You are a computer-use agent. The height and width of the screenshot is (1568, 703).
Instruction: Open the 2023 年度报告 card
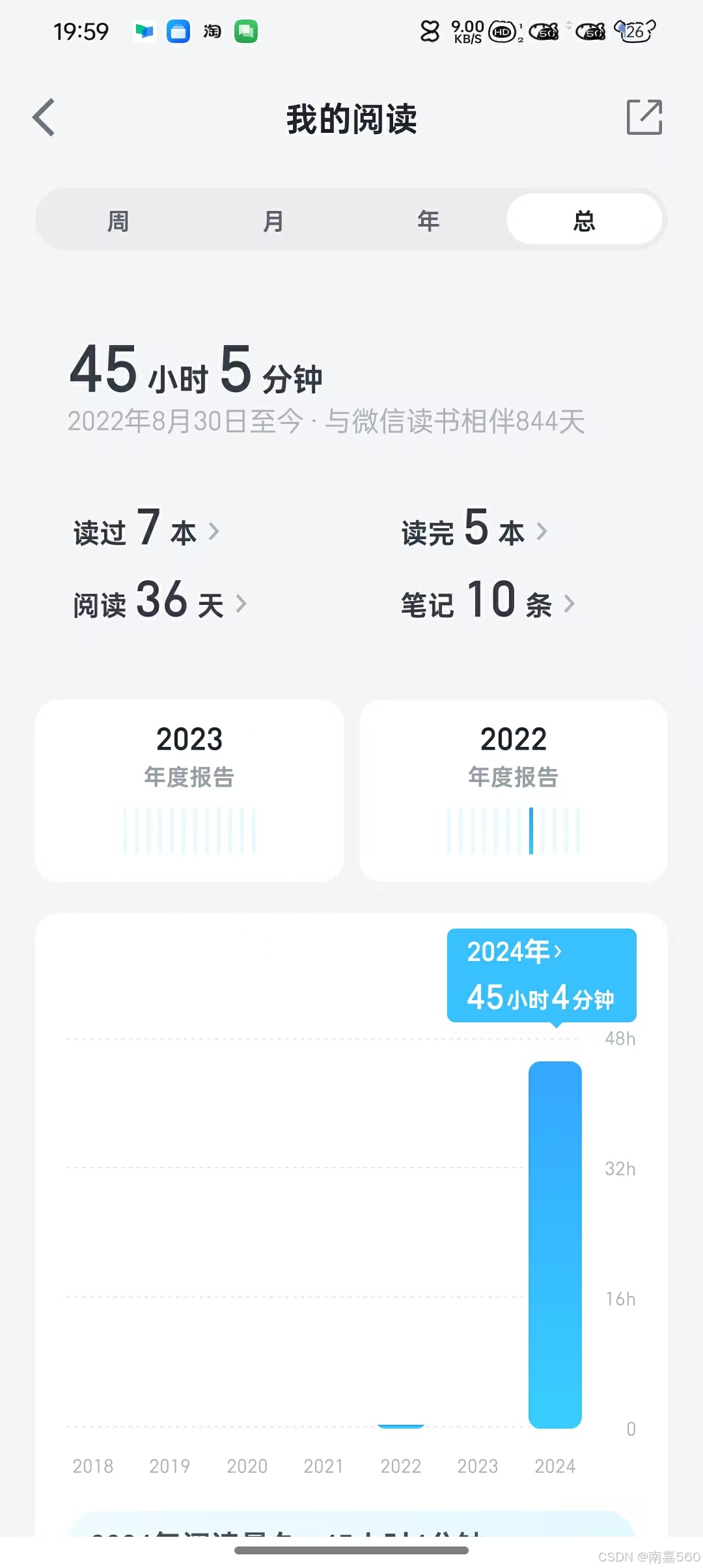click(189, 790)
